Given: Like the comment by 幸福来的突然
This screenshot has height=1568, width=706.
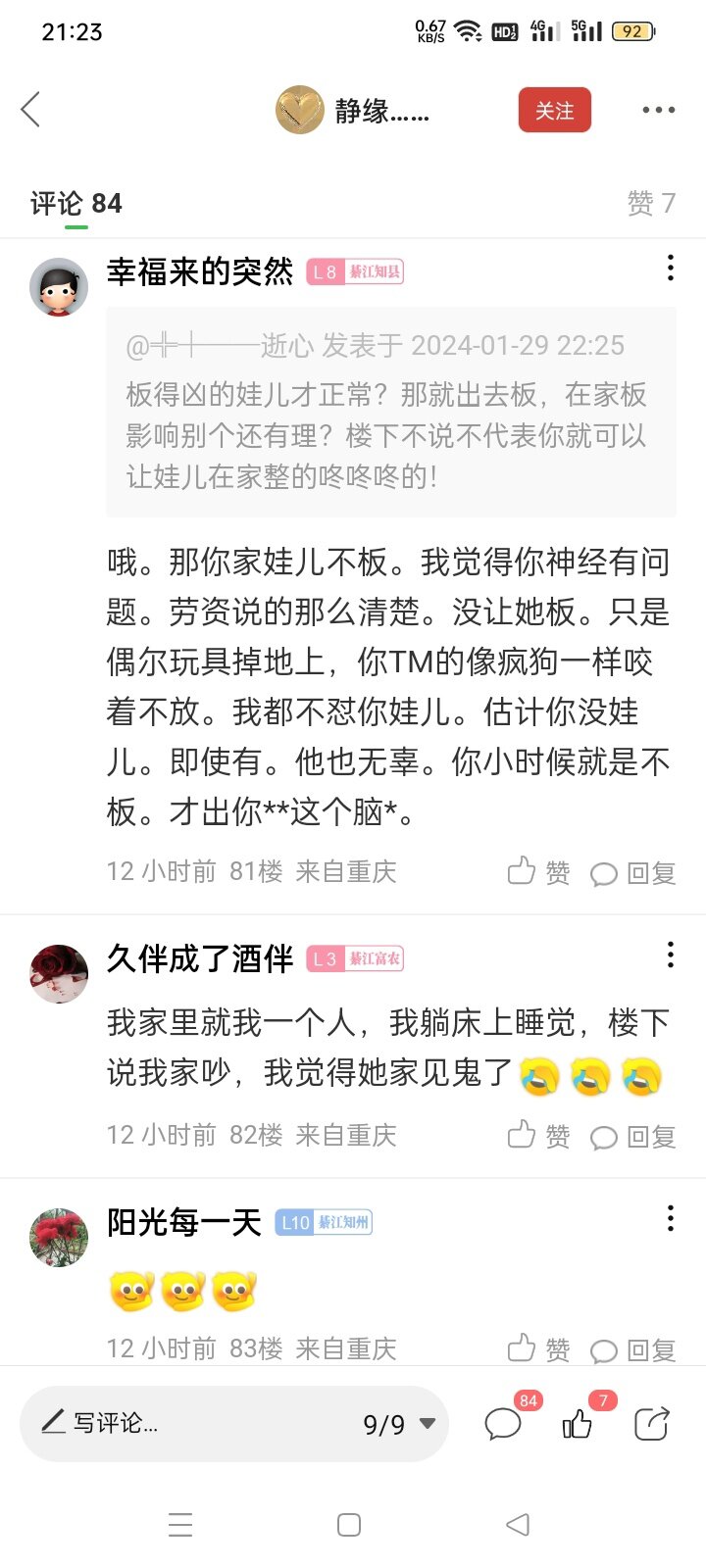Looking at the screenshot, I should 538,871.
